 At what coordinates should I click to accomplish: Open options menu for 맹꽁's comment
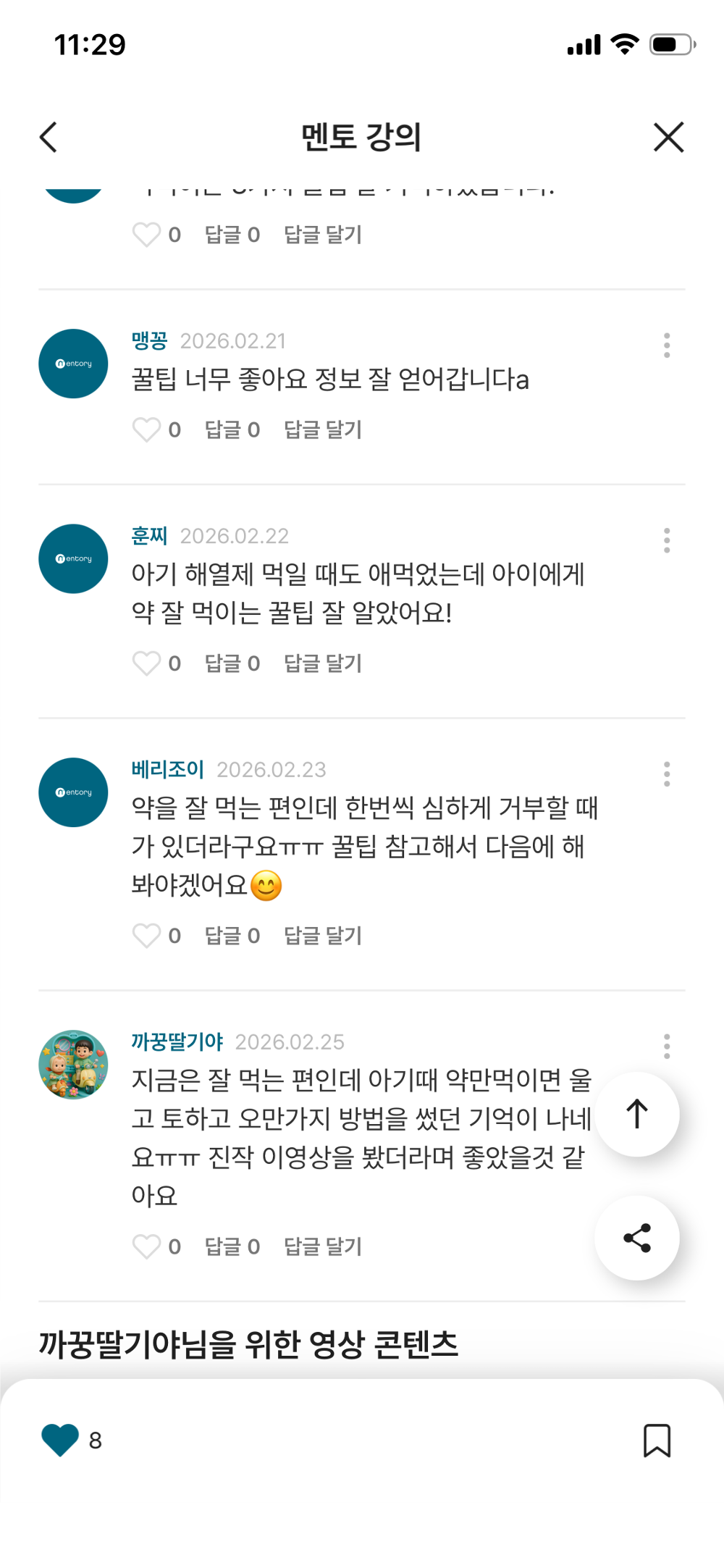pos(666,345)
